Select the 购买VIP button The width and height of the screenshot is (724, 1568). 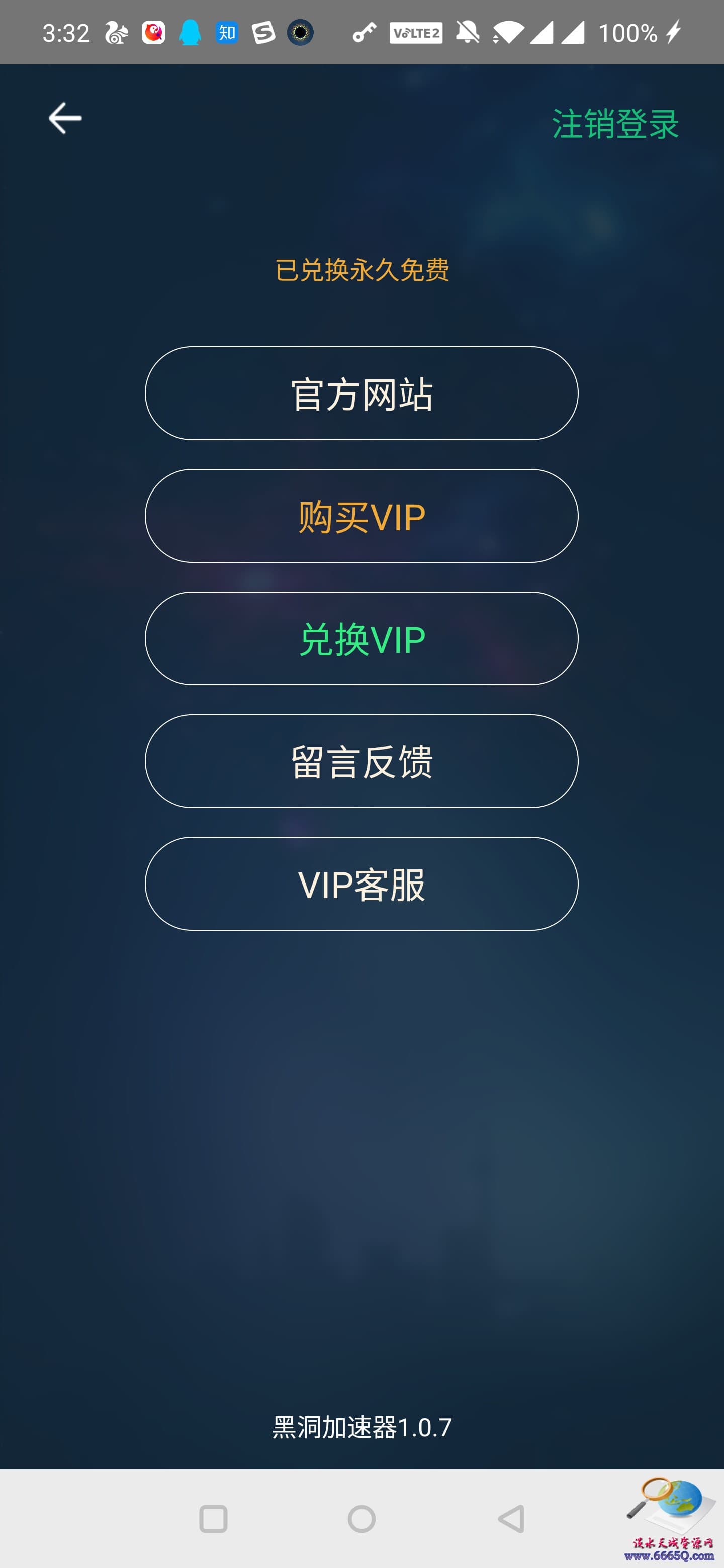(361, 516)
